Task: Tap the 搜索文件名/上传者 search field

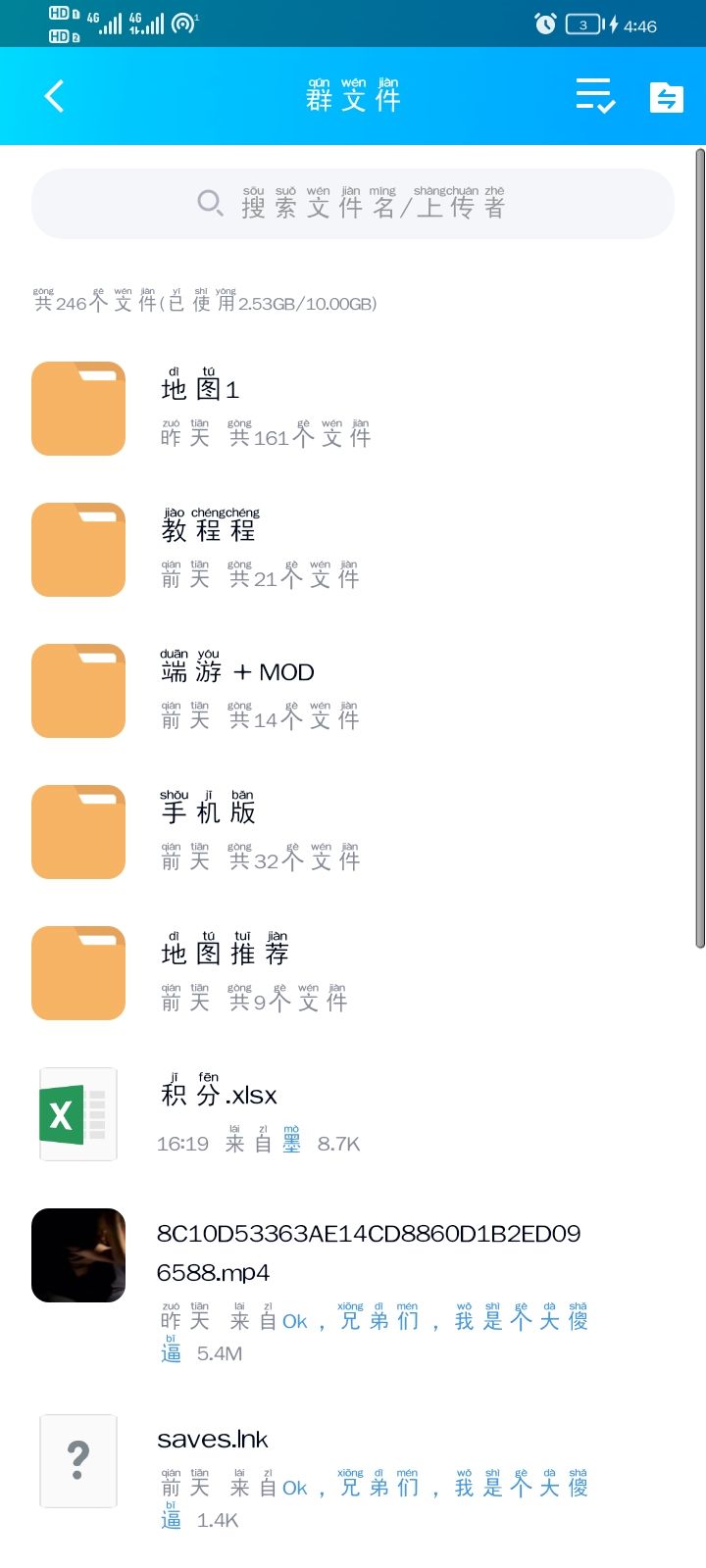Action: pyautogui.click(x=353, y=204)
